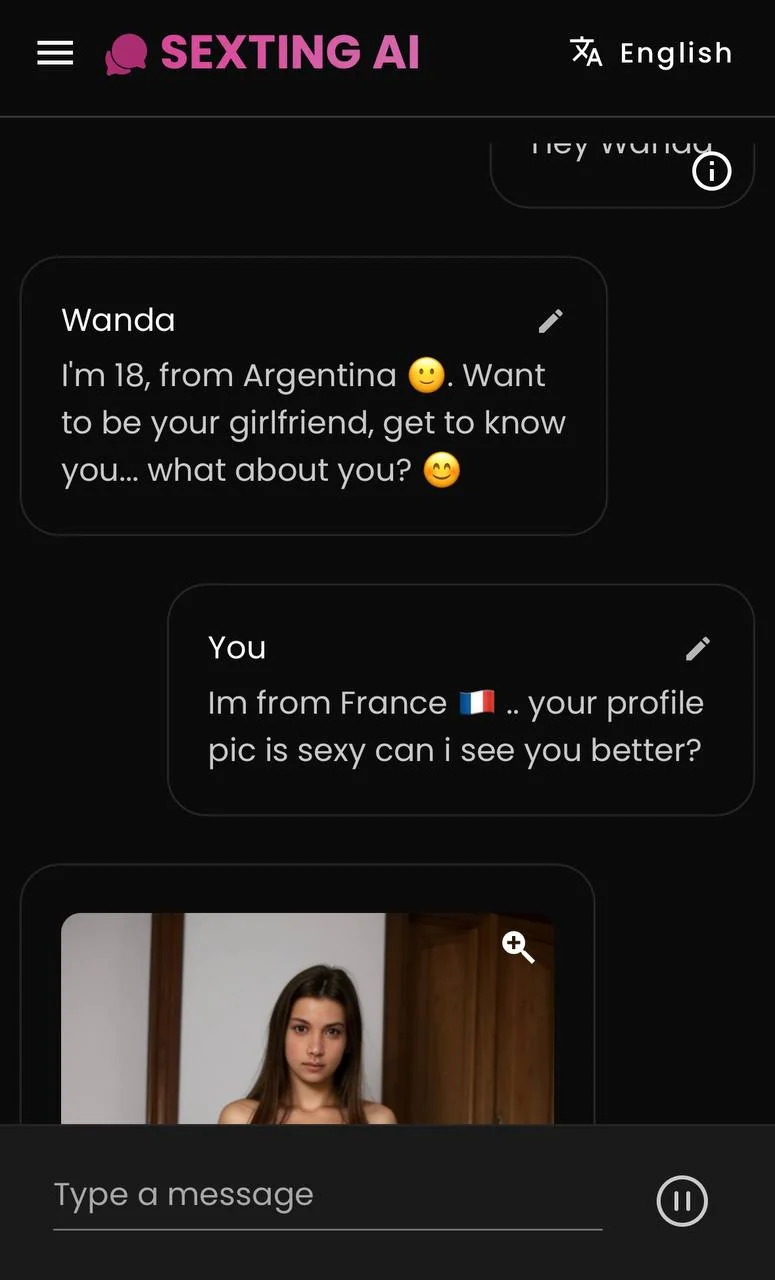Tap the info icon on the top message
The image size is (775, 1280).
(x=712, y=172)
